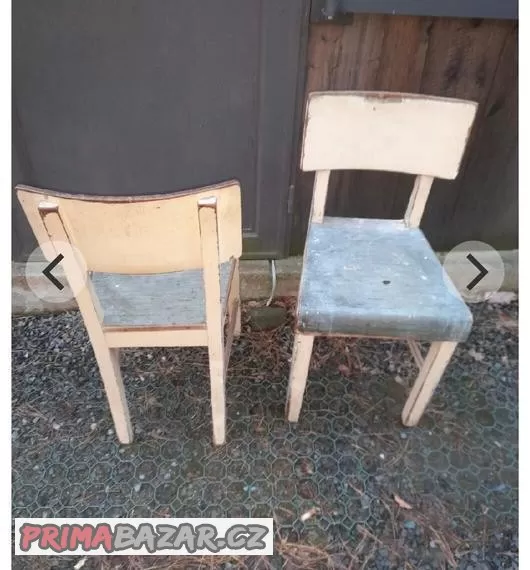Show the next photo with the right arrow
The image size is (530, 570).
pyautogui.click(x=474, y=272)
